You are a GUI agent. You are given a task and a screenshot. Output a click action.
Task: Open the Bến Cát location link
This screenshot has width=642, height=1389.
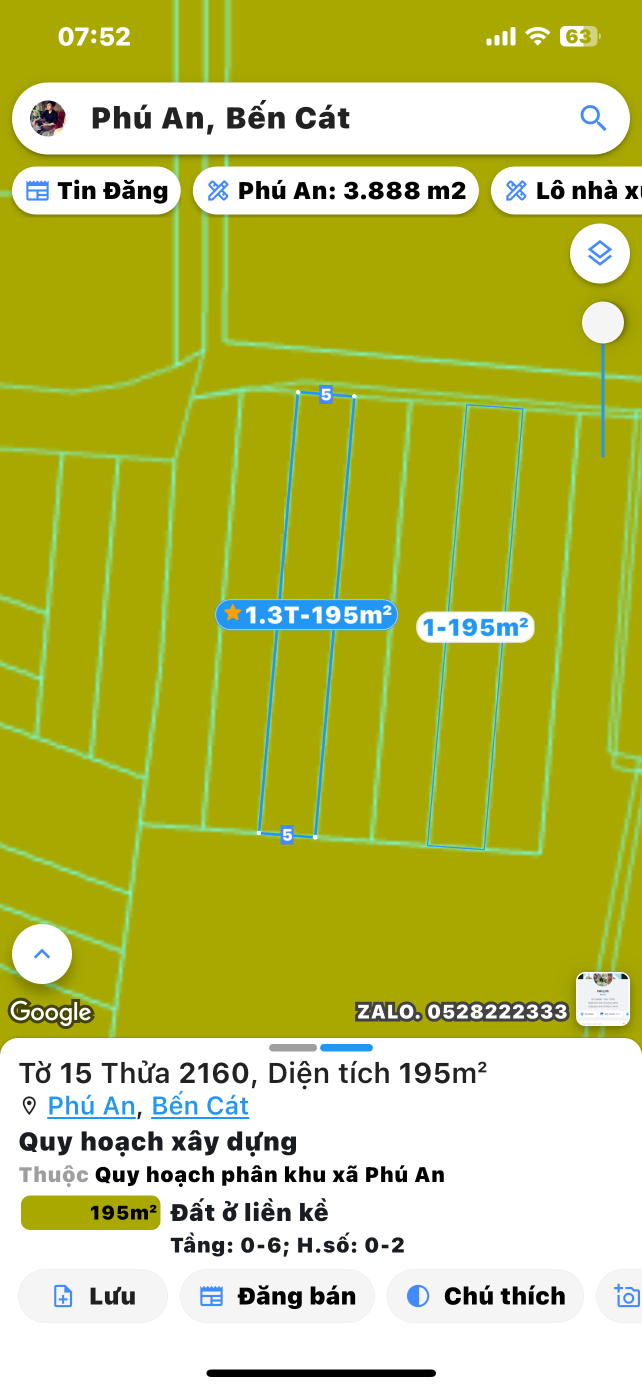(x=200, y=1105)
